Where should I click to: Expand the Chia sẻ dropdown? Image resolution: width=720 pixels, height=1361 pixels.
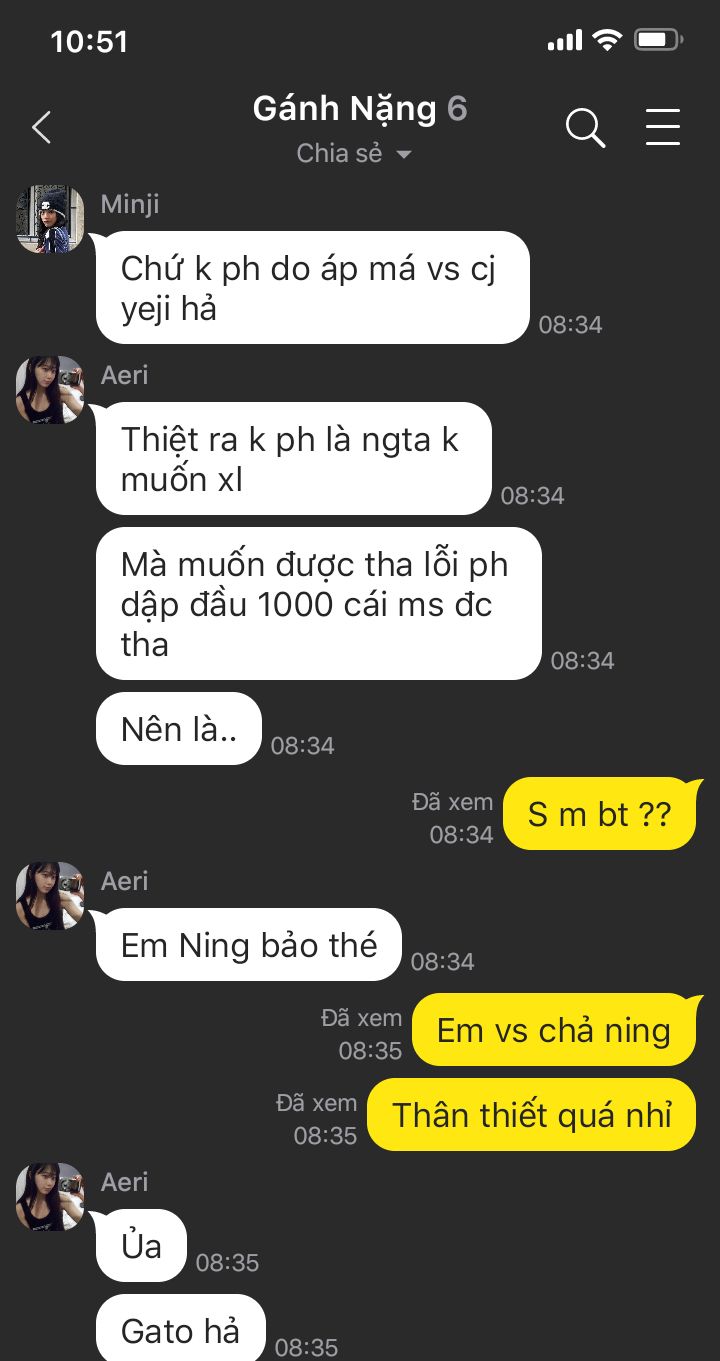click(355, 154)
